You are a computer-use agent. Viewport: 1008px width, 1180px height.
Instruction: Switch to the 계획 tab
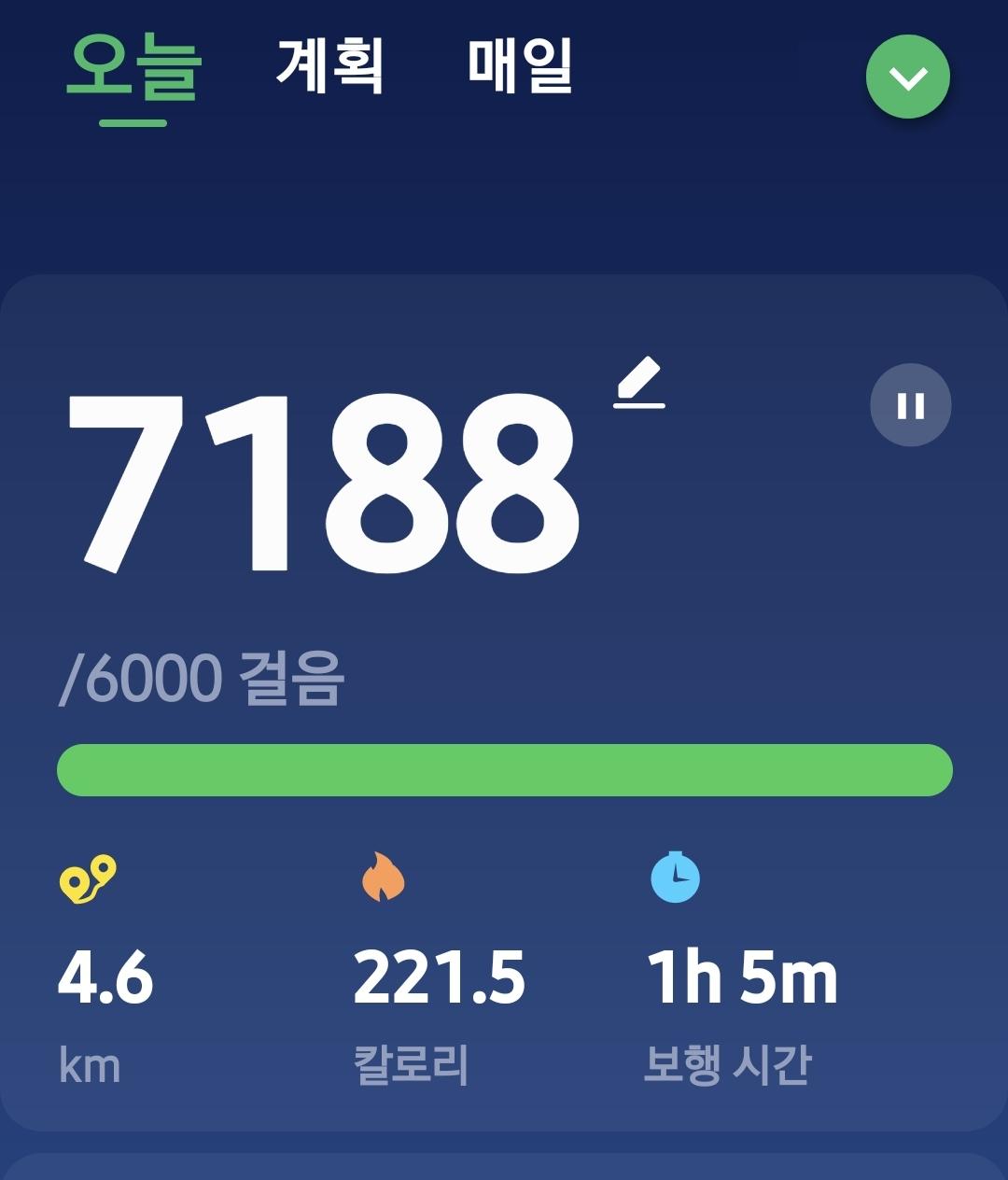(329, 65)
